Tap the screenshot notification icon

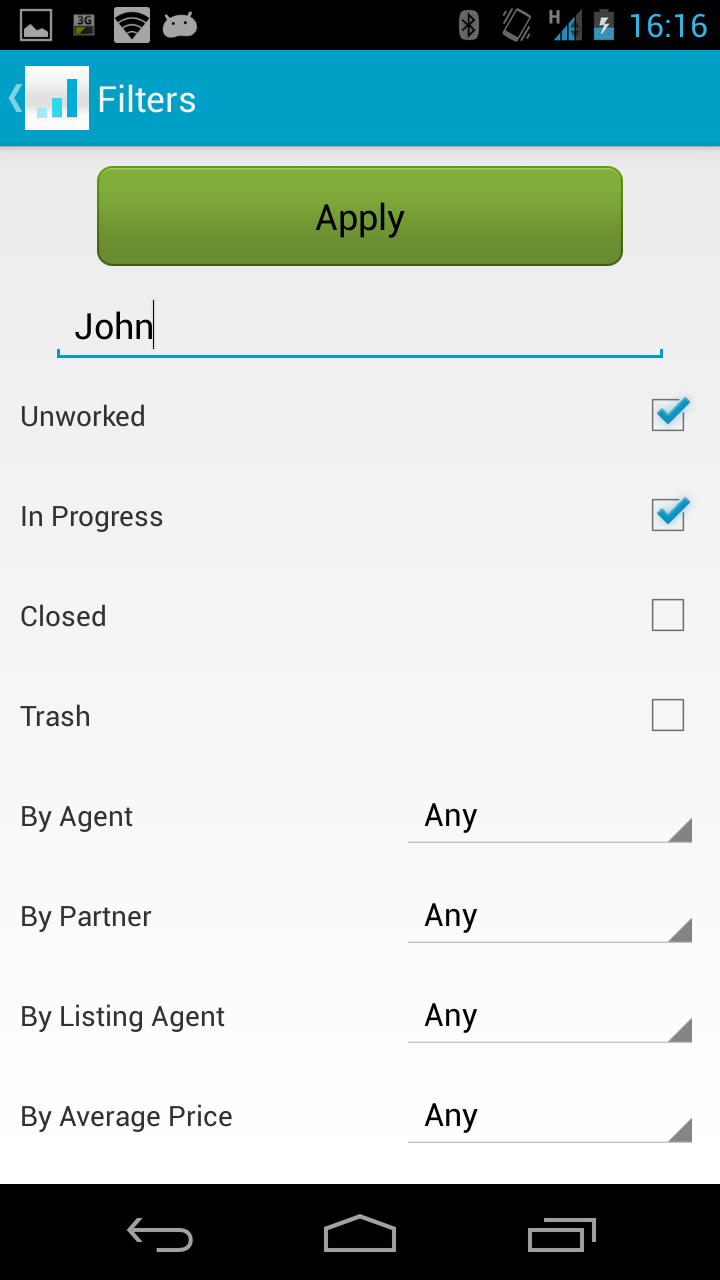[36, 25]
